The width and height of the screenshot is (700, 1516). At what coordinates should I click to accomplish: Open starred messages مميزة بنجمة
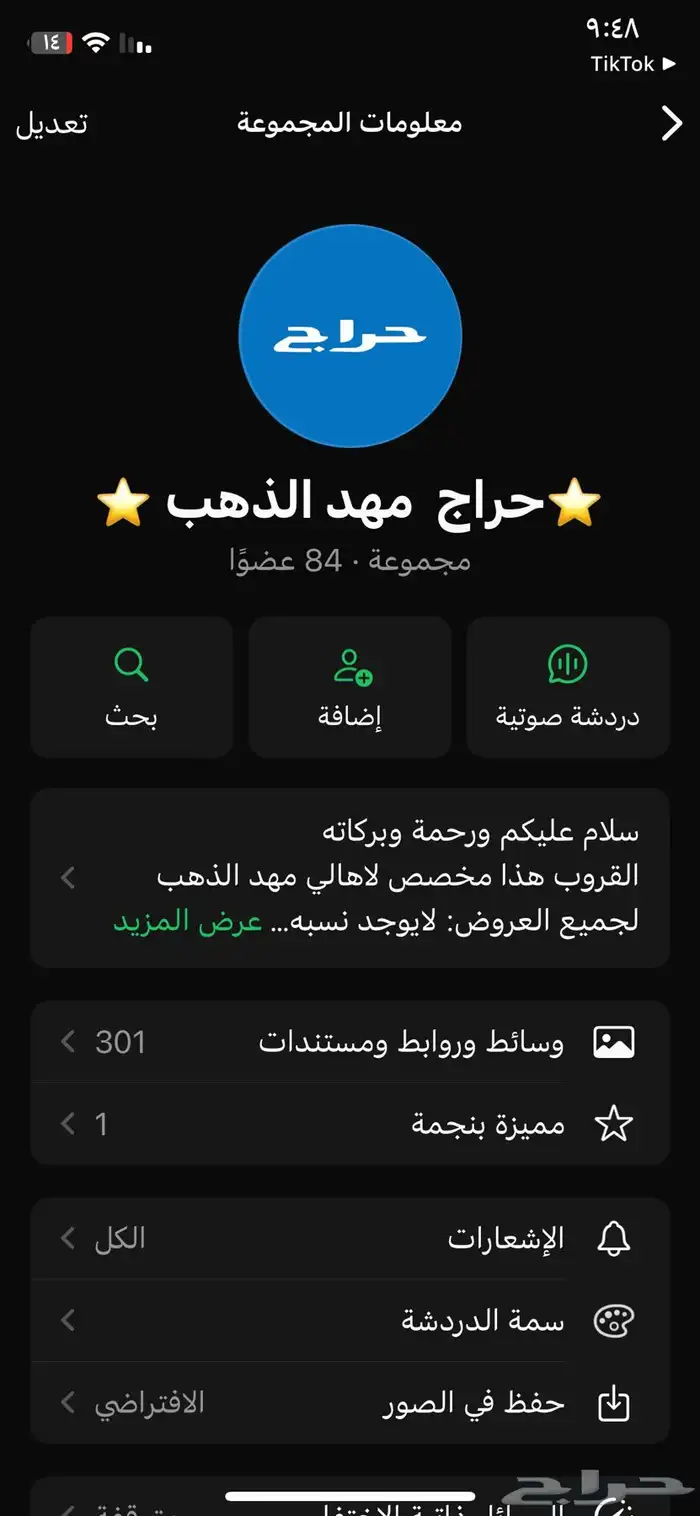(x=350, y=1124)
